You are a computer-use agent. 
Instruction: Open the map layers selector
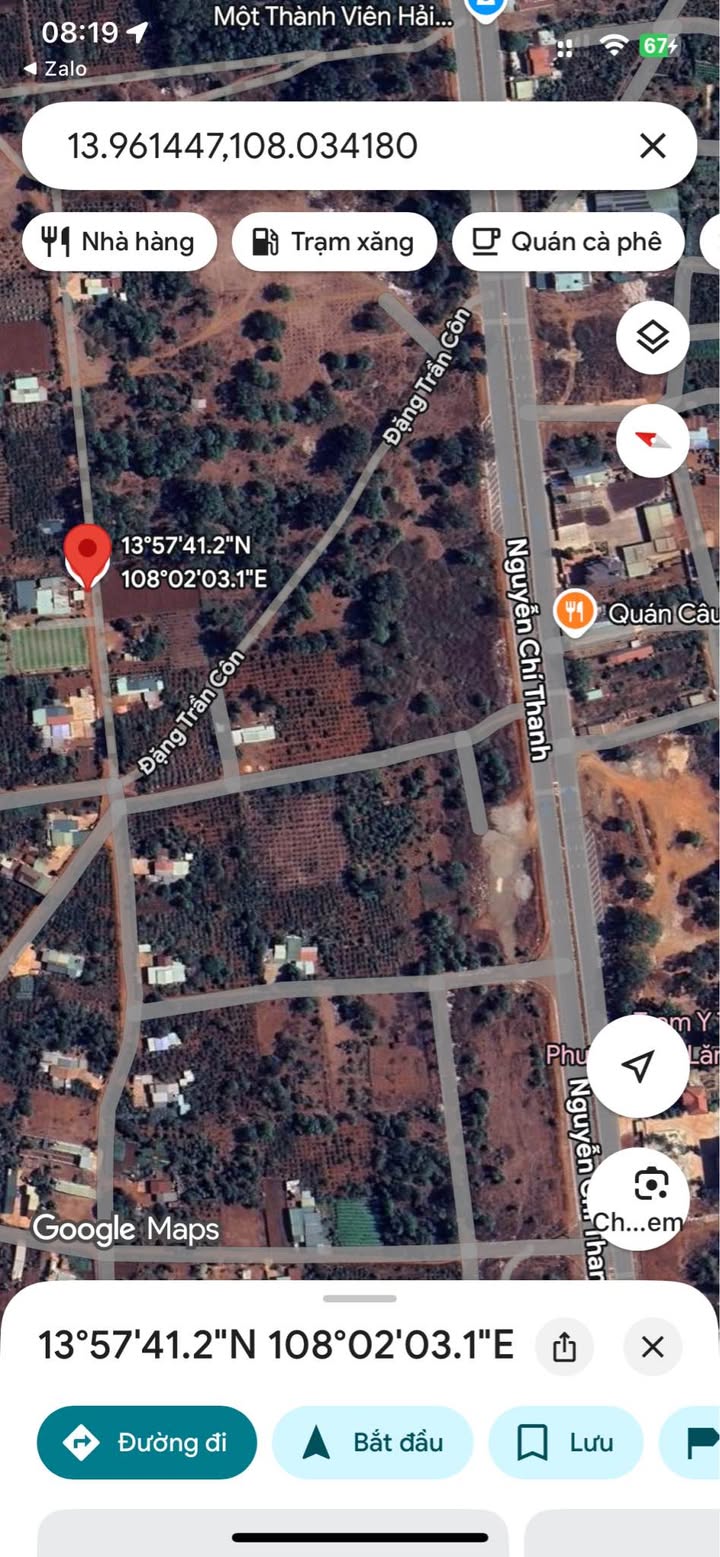tap(652, 338)
